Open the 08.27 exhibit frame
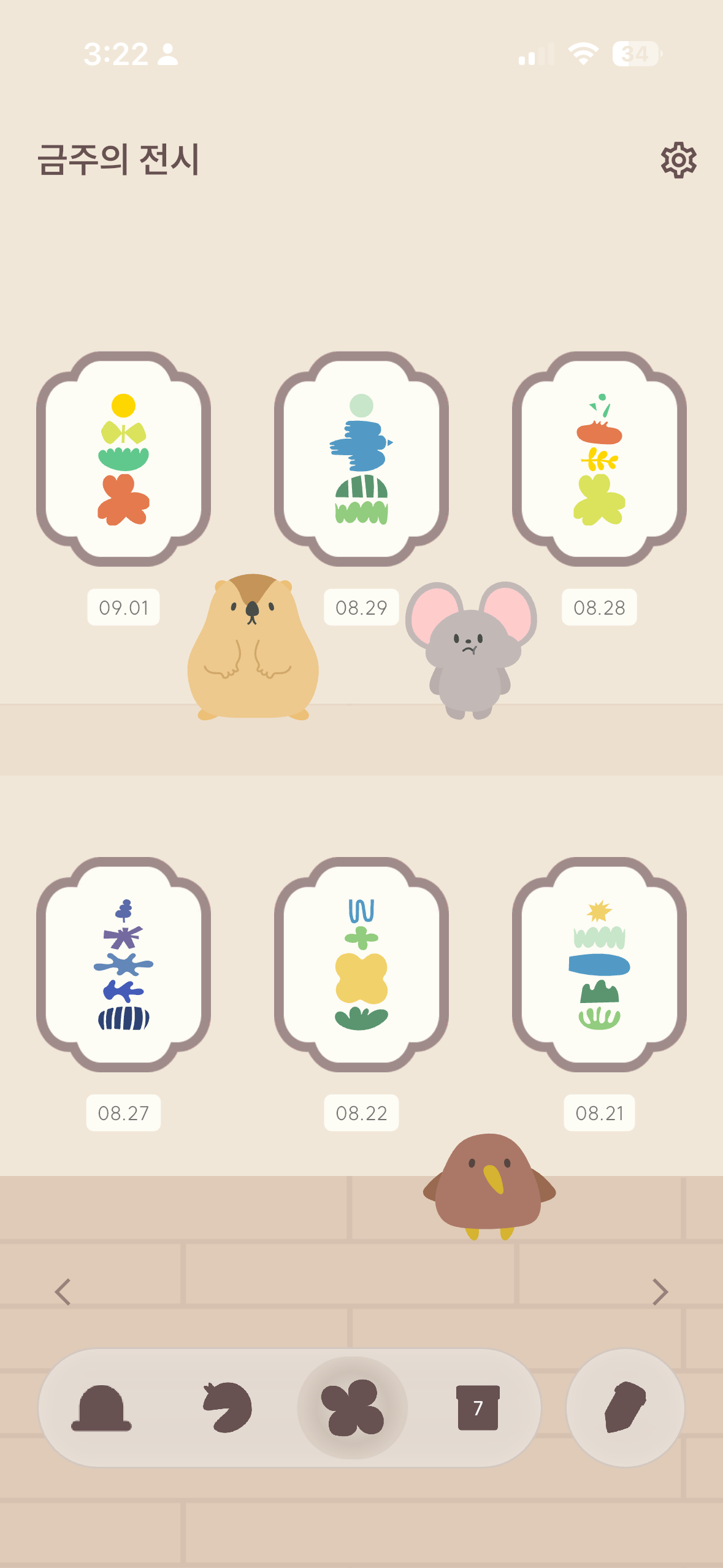The image size is (723, 1568). pyautogui.click(x=123, y=964)
